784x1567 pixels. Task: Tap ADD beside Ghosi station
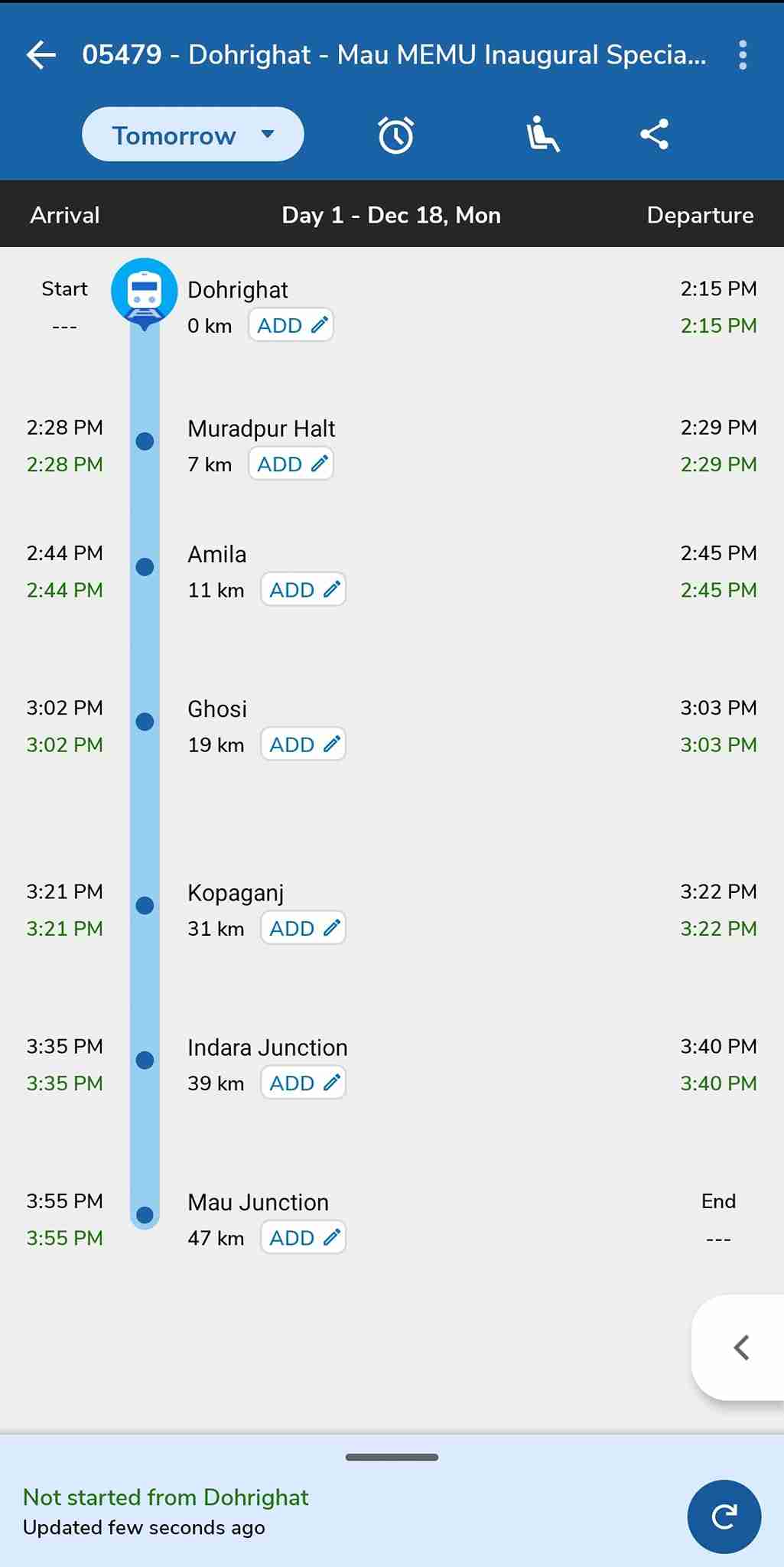pyautogui.click(x=303, y=744)
